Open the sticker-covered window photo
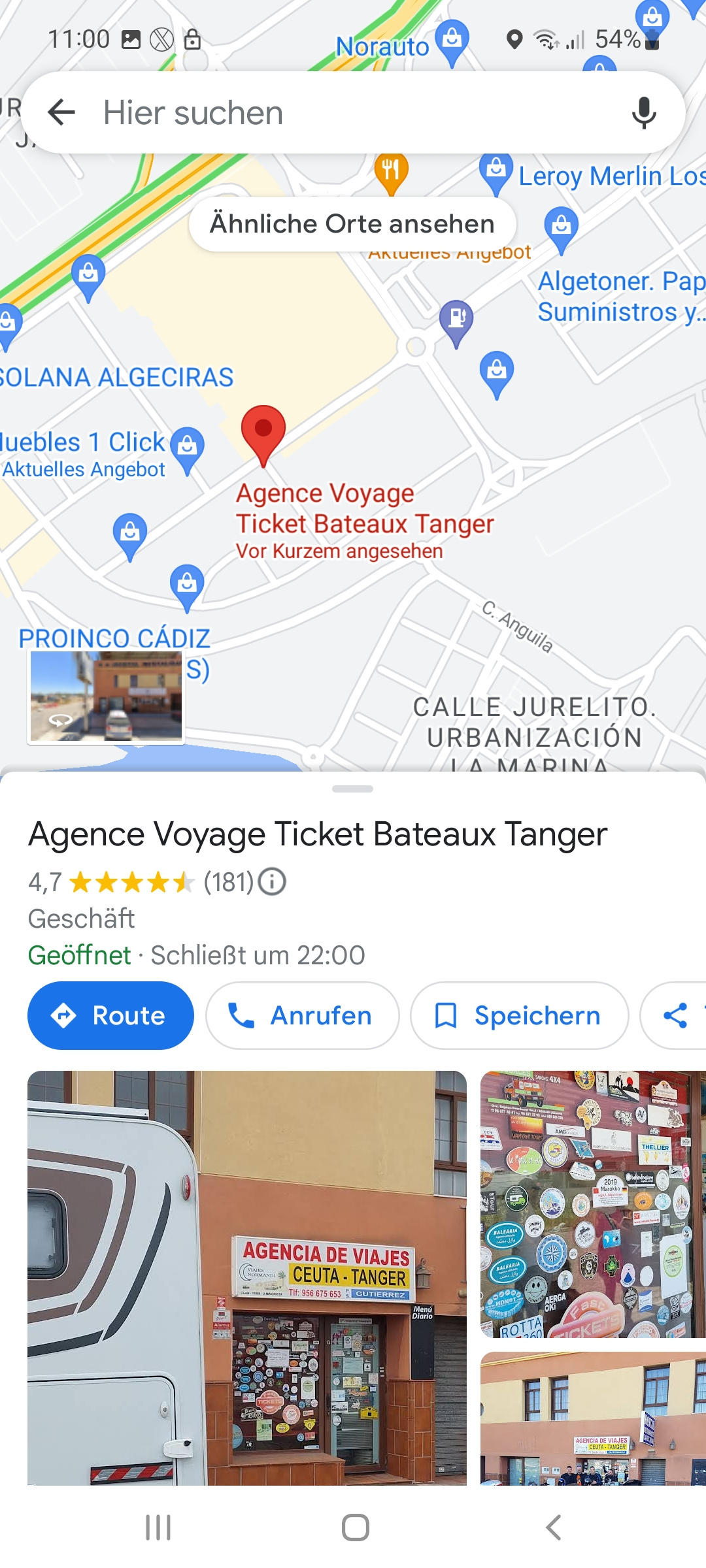706x1568 pixels. [593, 1204]
